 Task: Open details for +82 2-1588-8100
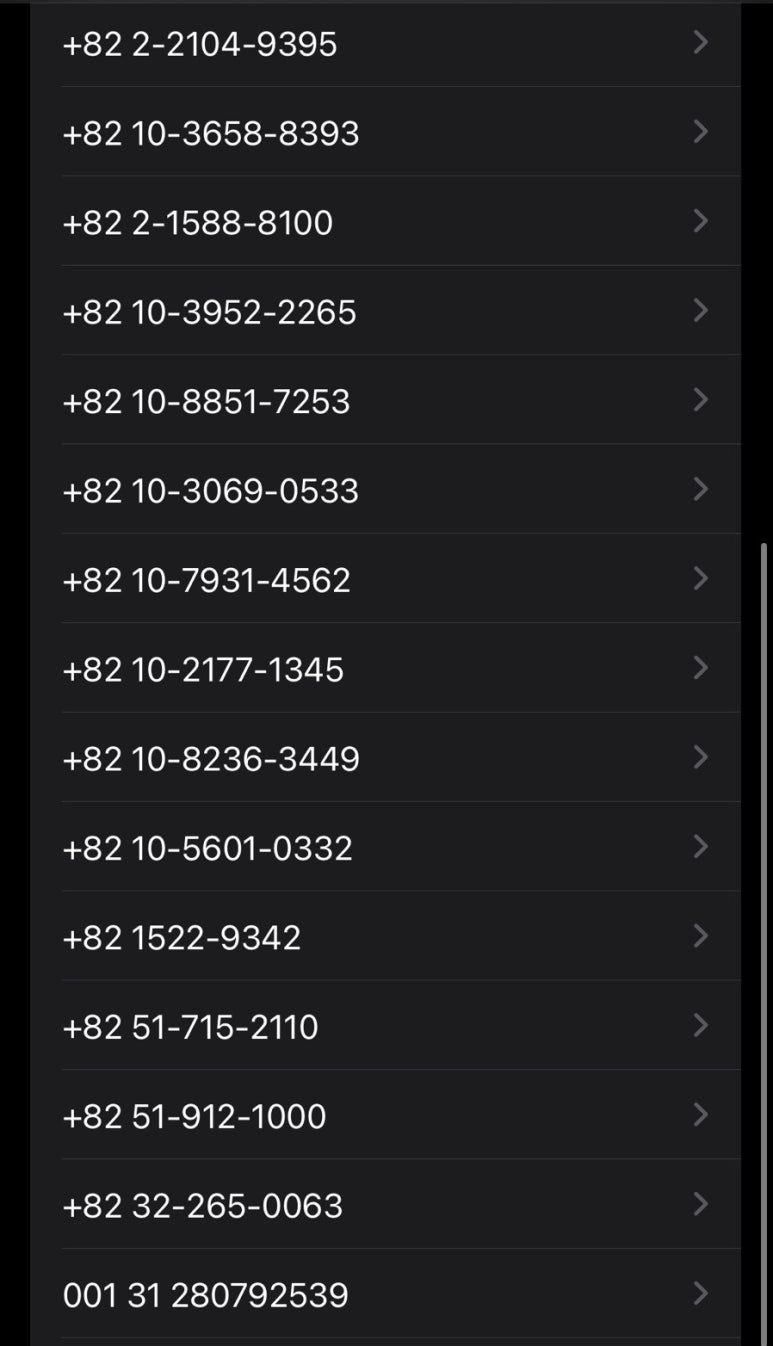pos(385,221)
